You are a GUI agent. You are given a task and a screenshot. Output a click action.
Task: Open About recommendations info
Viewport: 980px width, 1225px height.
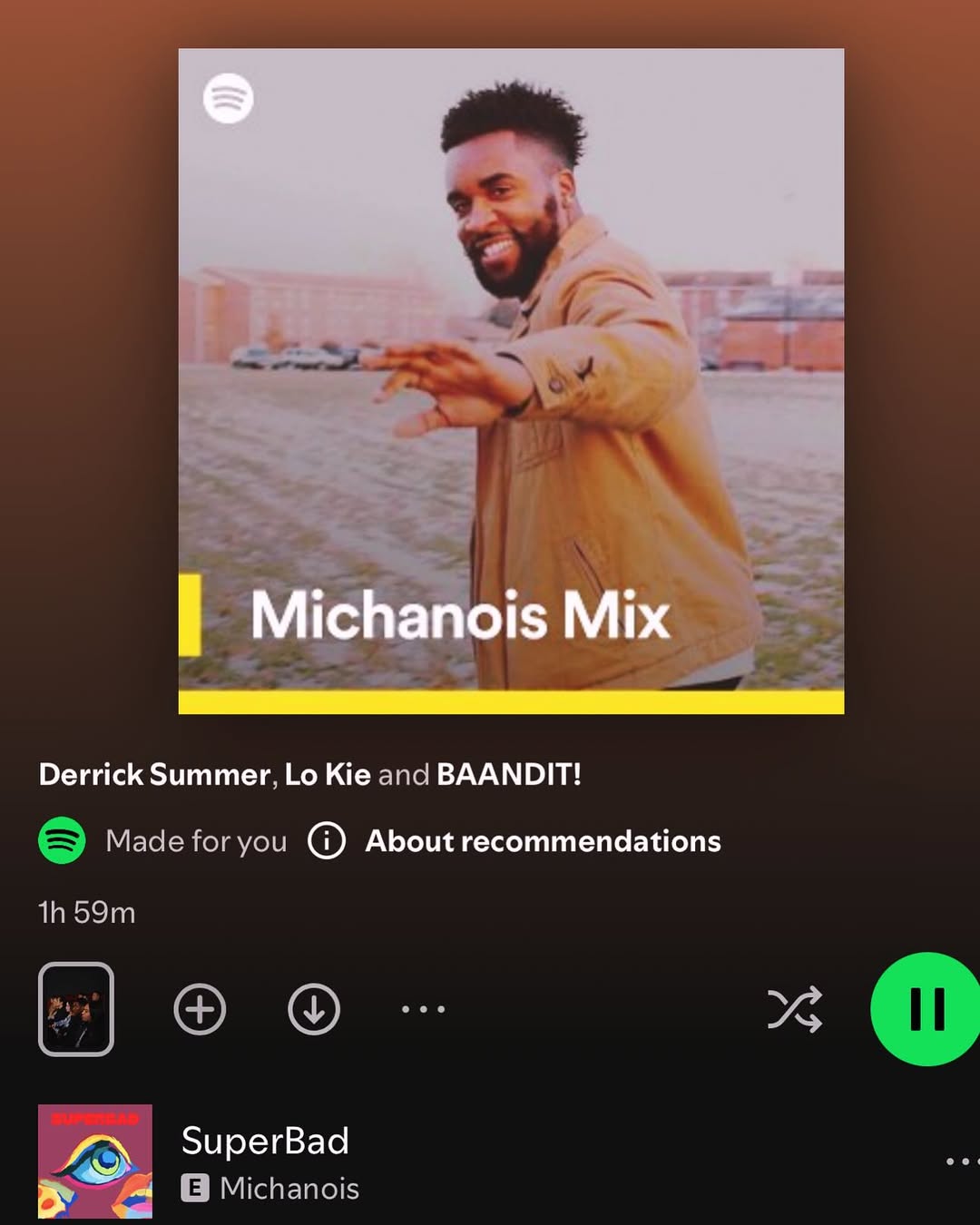point(543,841)
